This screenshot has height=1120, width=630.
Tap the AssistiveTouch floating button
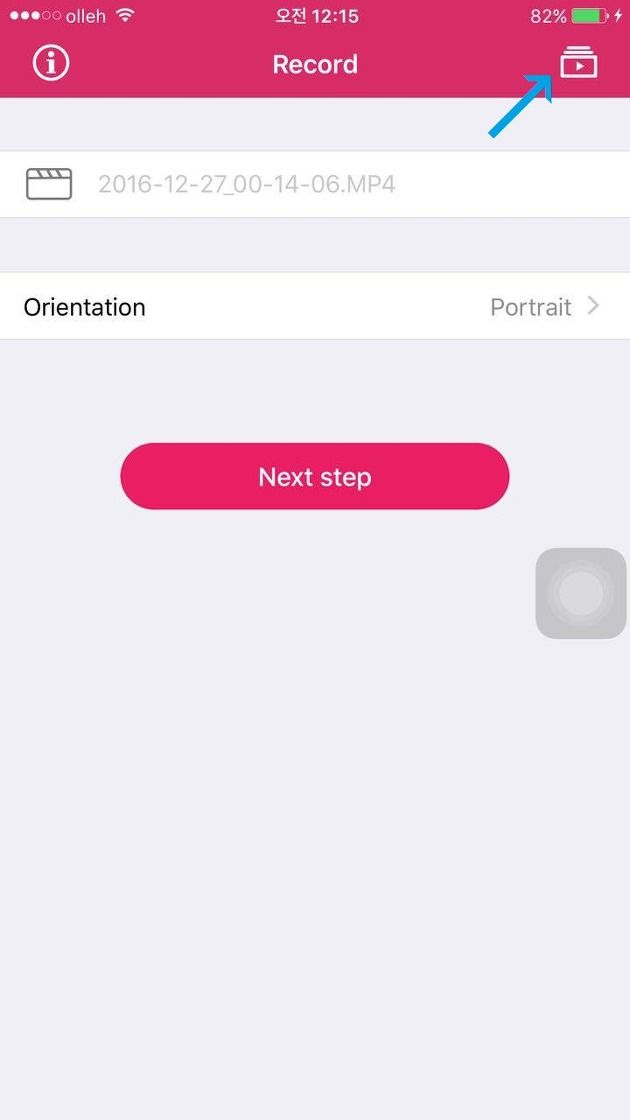coord(581,593)
